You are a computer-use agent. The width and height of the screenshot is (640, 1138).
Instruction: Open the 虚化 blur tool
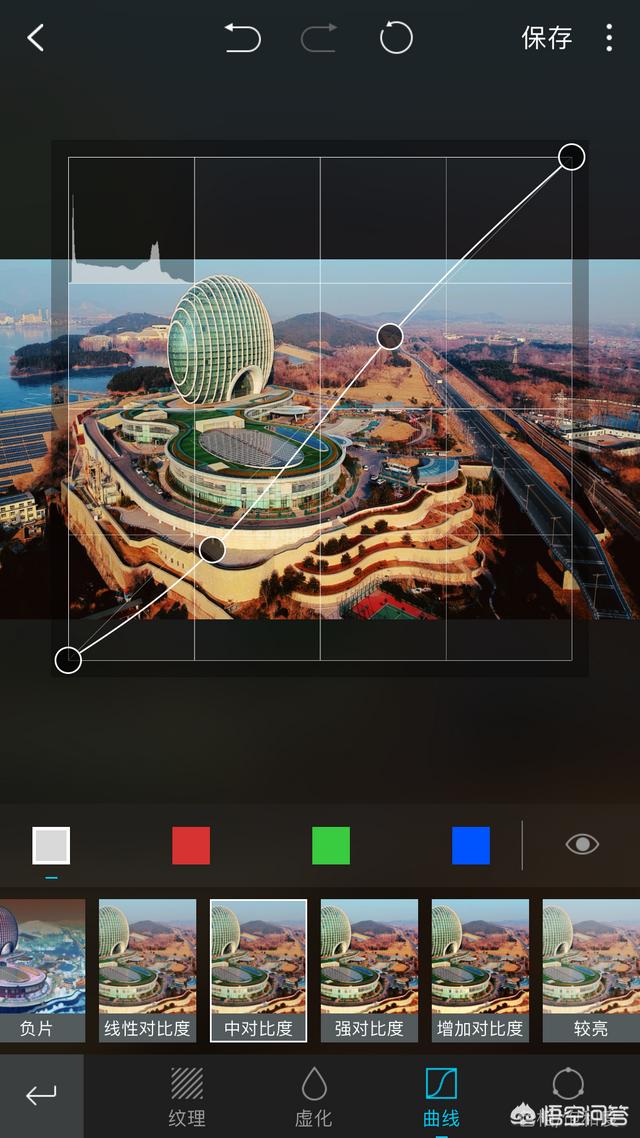tap(314, 1096)
